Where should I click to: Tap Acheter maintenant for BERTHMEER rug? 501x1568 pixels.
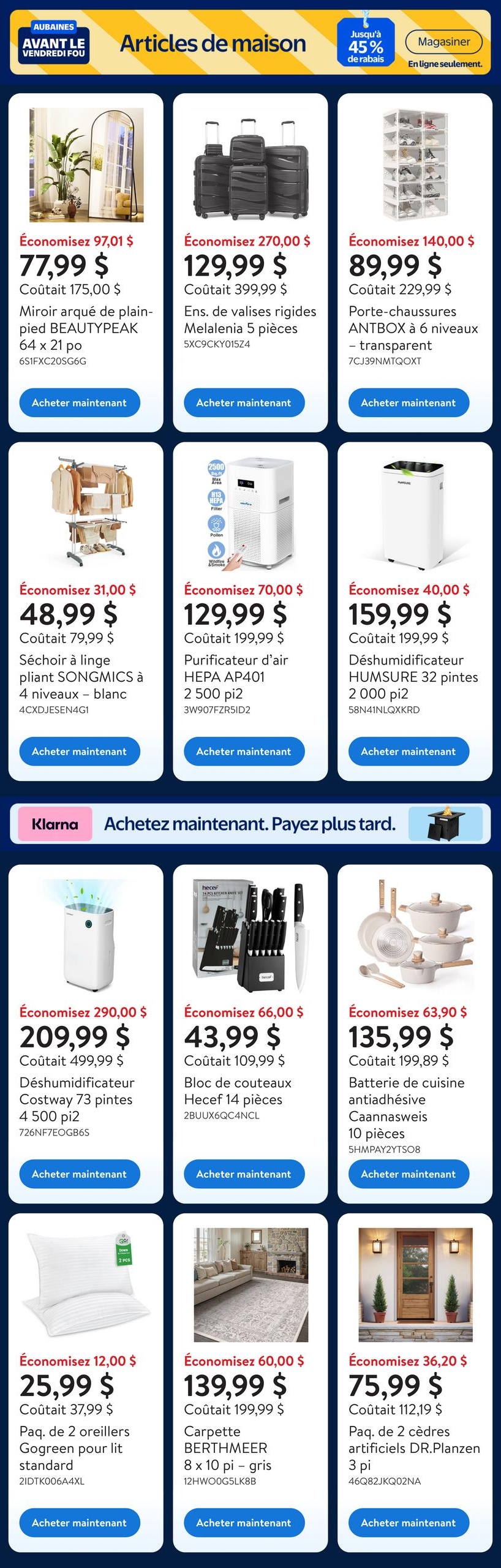pyautogui.click(x=244, y=1522)
